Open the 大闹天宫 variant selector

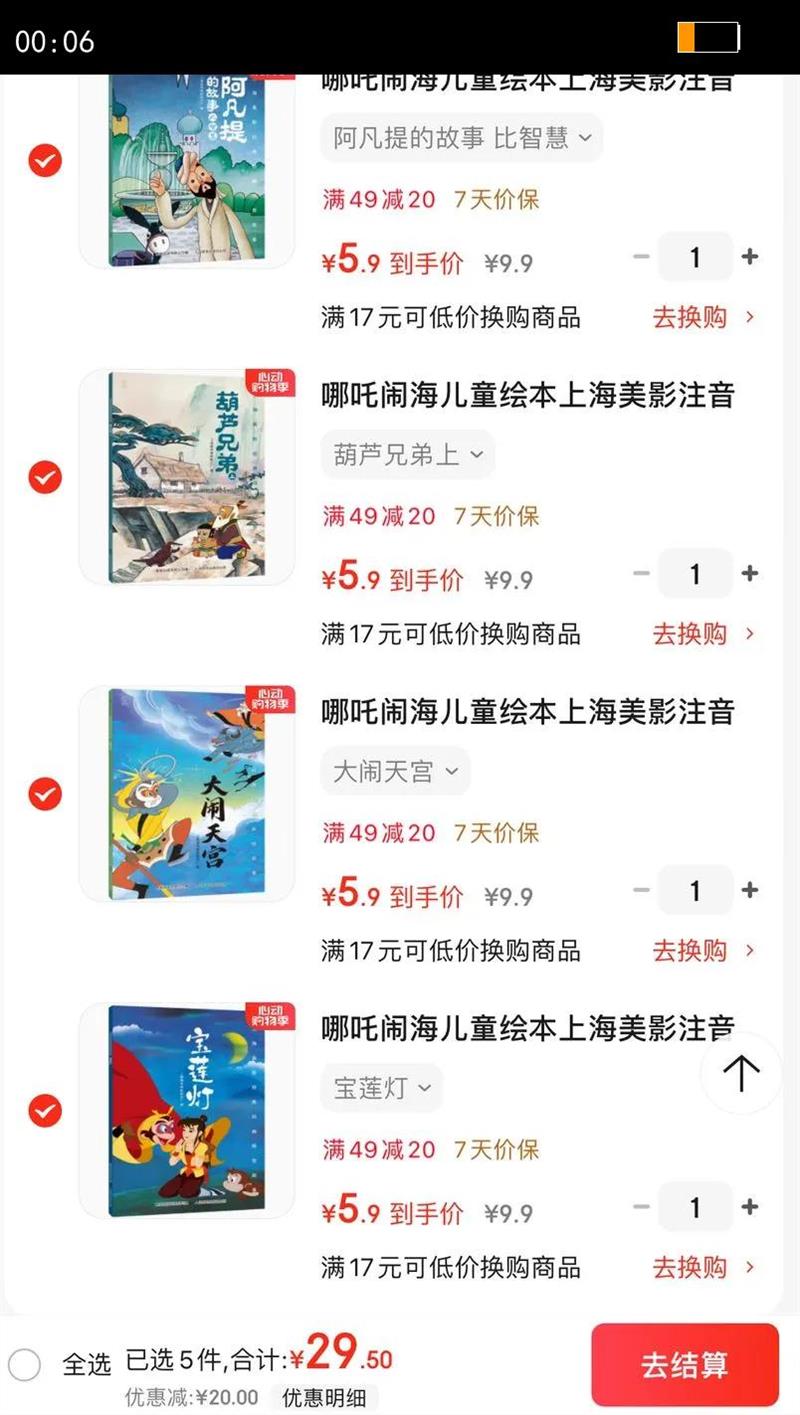coord(395,771)
